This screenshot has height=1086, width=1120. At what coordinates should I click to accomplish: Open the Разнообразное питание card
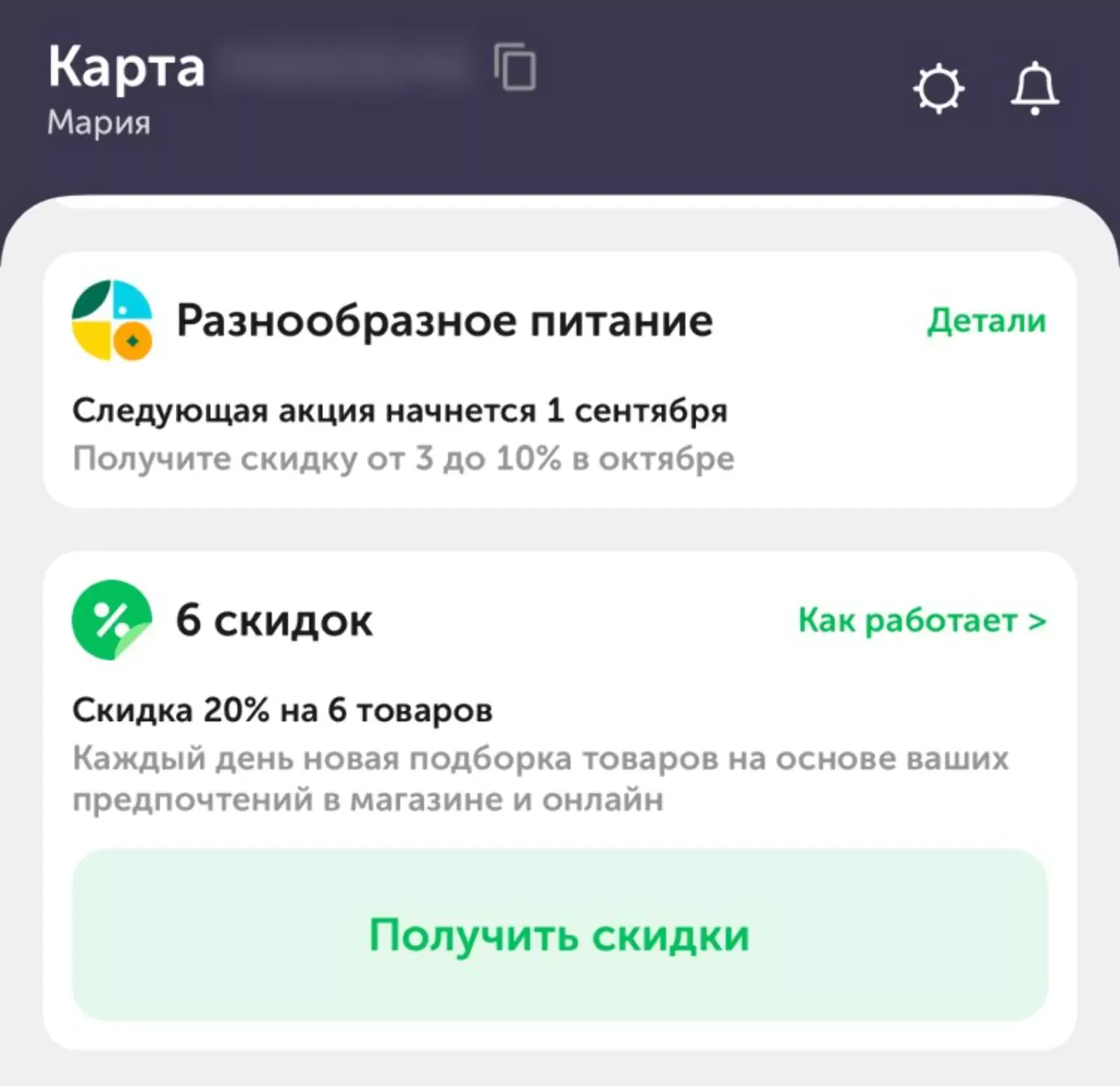click(x=444, y=322)
